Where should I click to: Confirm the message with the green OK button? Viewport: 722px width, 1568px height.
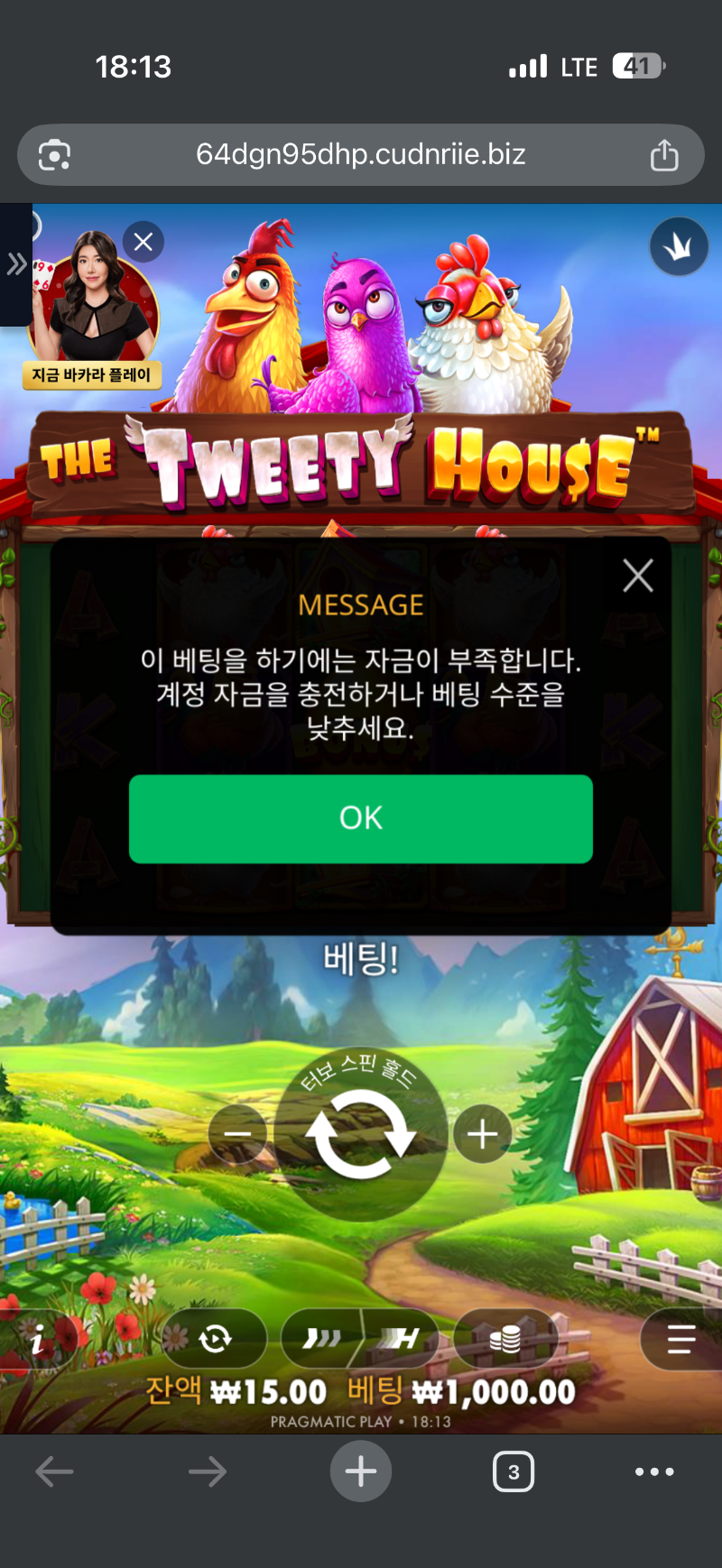360,818
